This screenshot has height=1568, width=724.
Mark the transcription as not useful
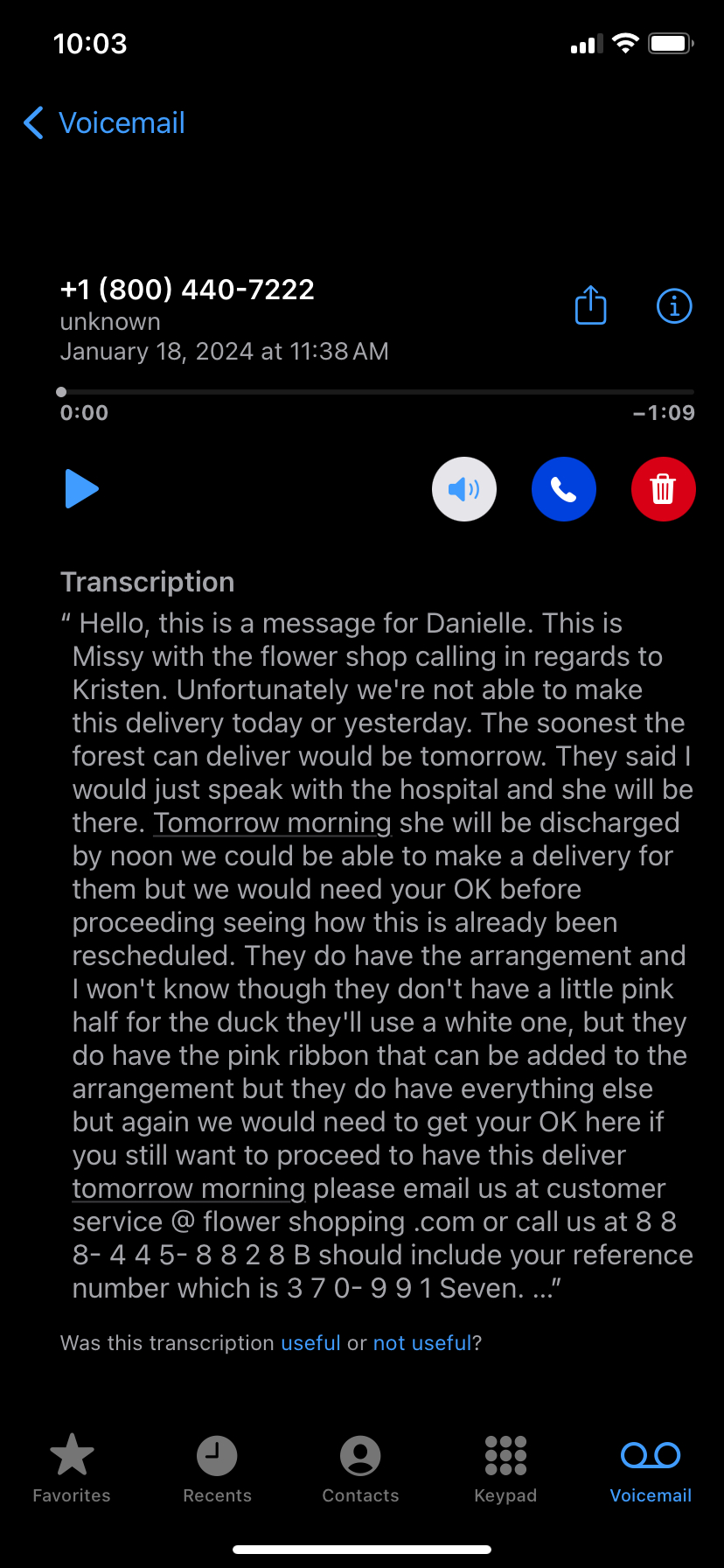tap(422, 1343)
